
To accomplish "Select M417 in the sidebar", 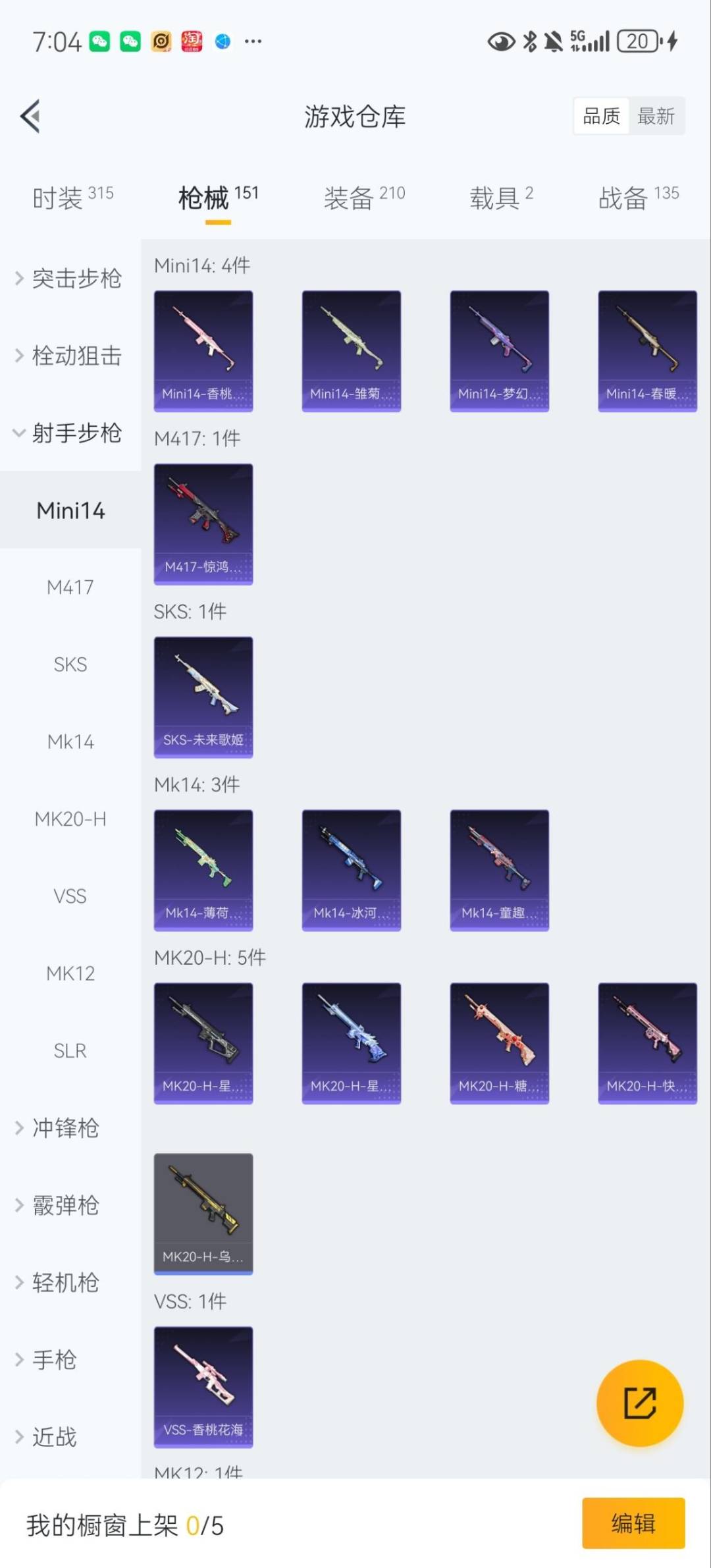I will (x=70, y=587).
